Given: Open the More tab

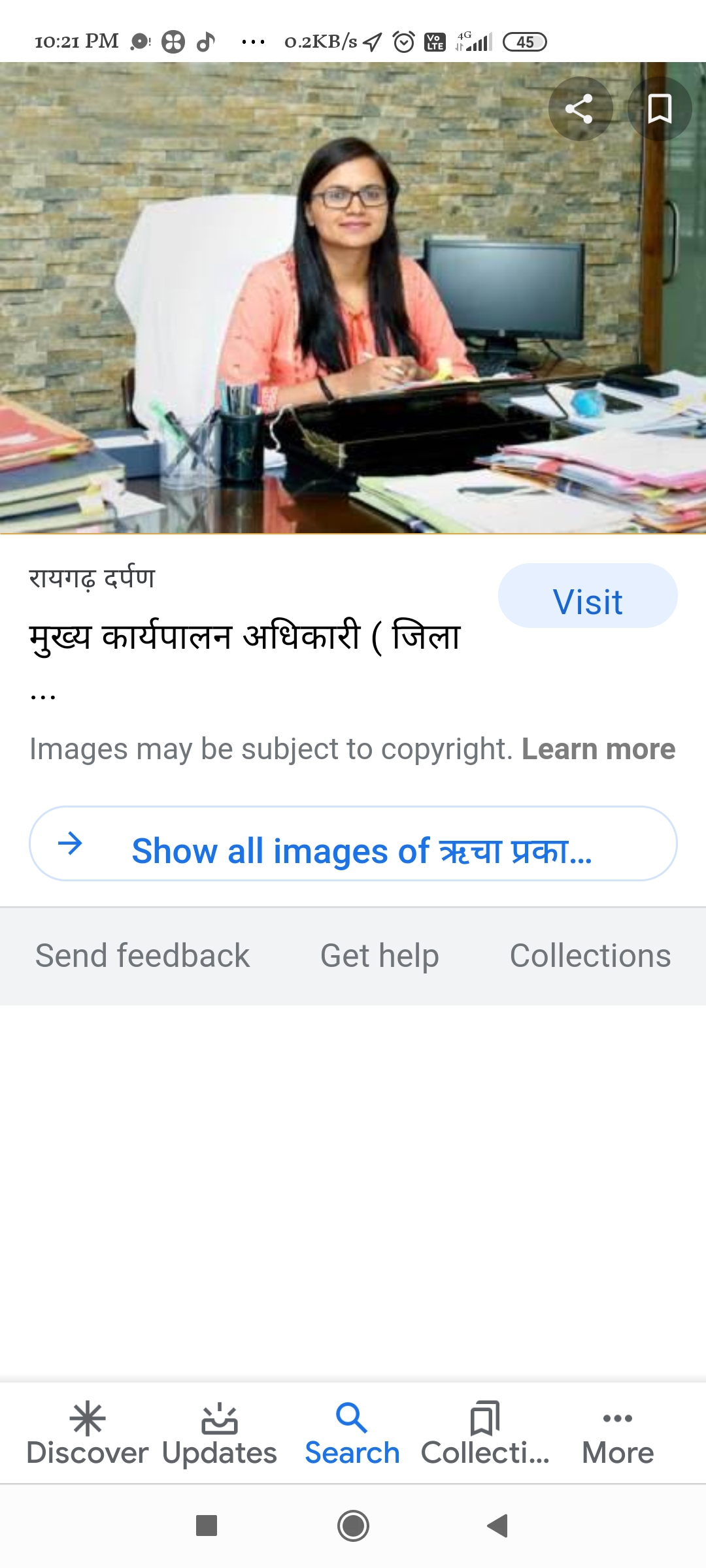Looking at the screenshot, I should (617, 1434).
